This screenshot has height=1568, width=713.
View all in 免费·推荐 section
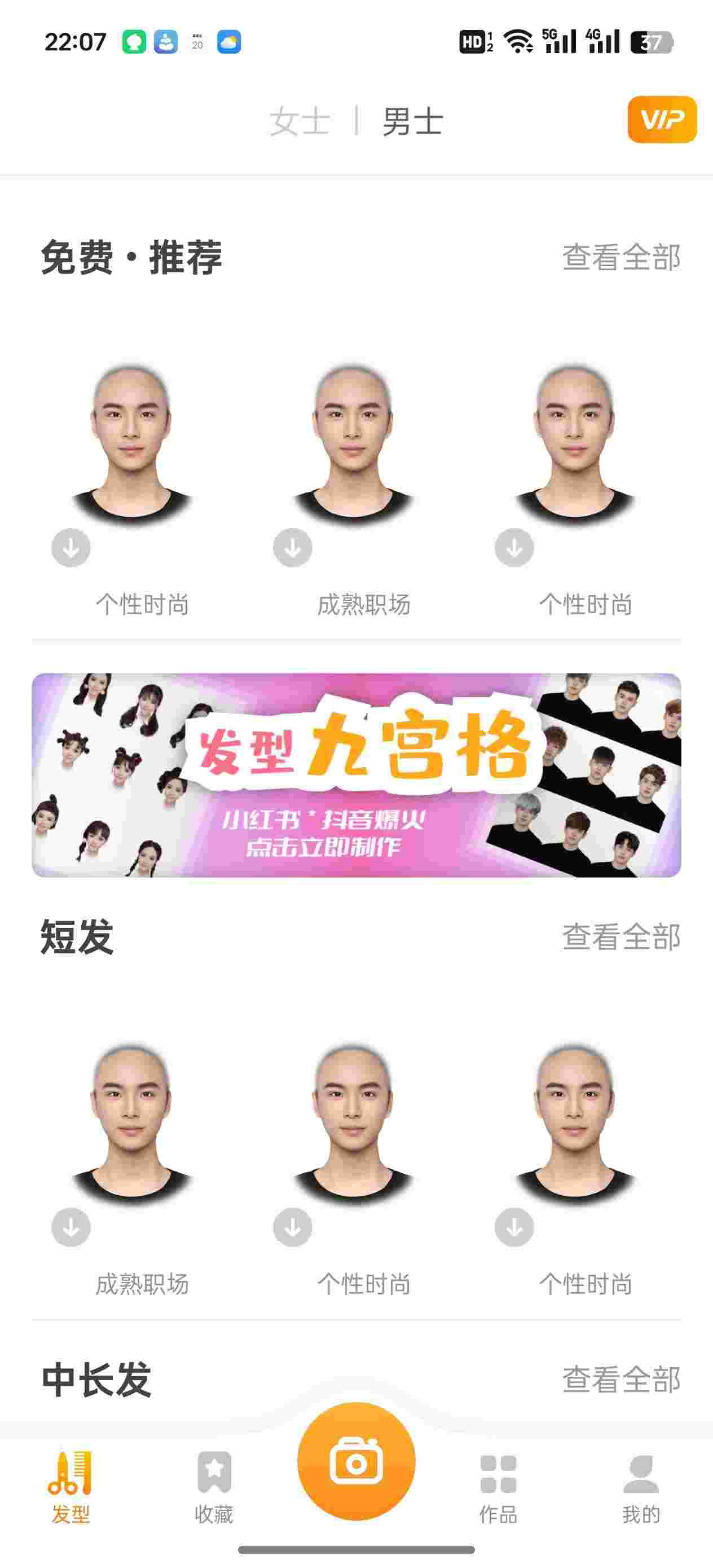(620, 257)
